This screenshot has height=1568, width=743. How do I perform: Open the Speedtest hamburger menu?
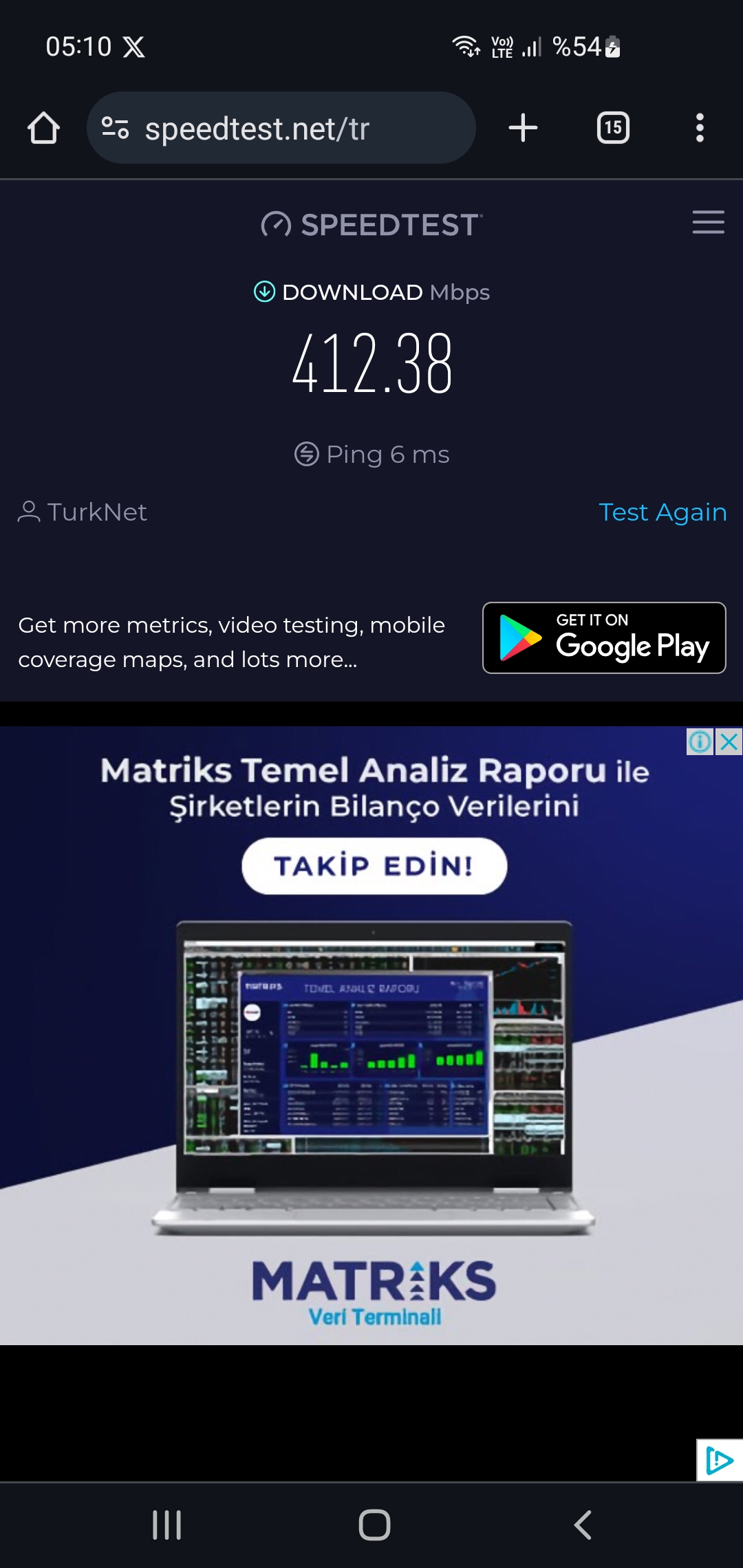708,222
